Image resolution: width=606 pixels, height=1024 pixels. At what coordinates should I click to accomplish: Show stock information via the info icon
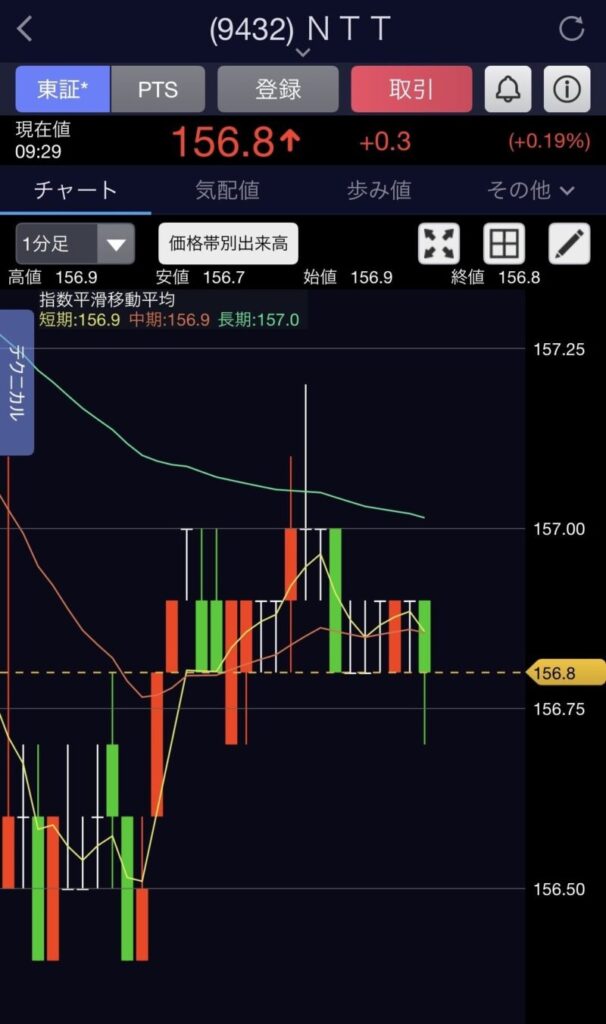pyautogui.click(x=567, y=89)
